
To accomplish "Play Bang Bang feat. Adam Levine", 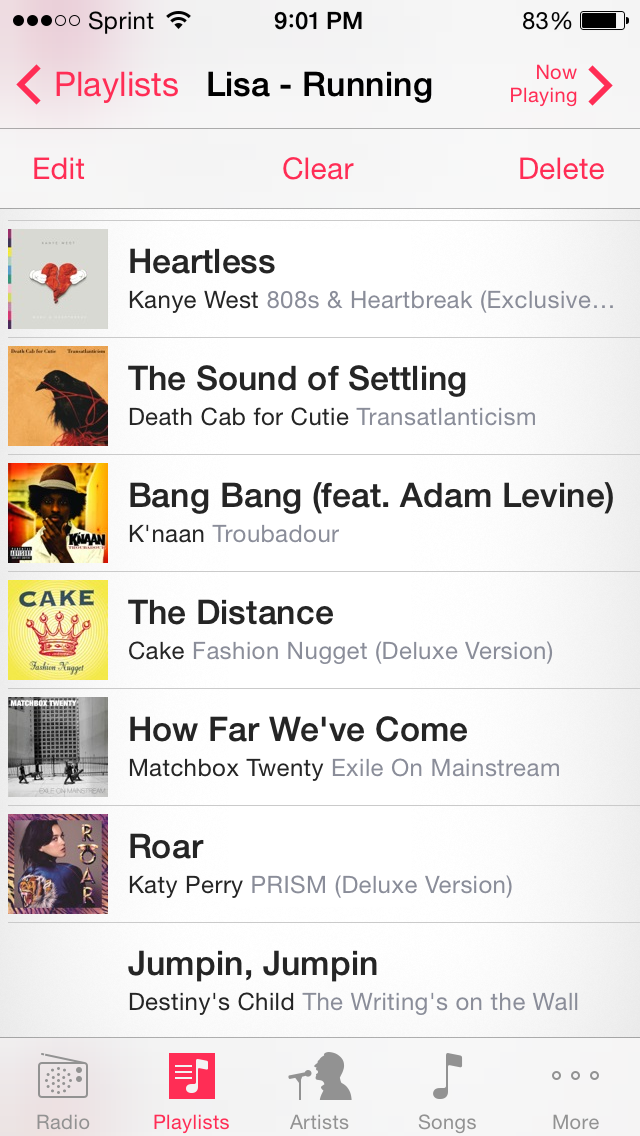I will click(x=320, y=513).
